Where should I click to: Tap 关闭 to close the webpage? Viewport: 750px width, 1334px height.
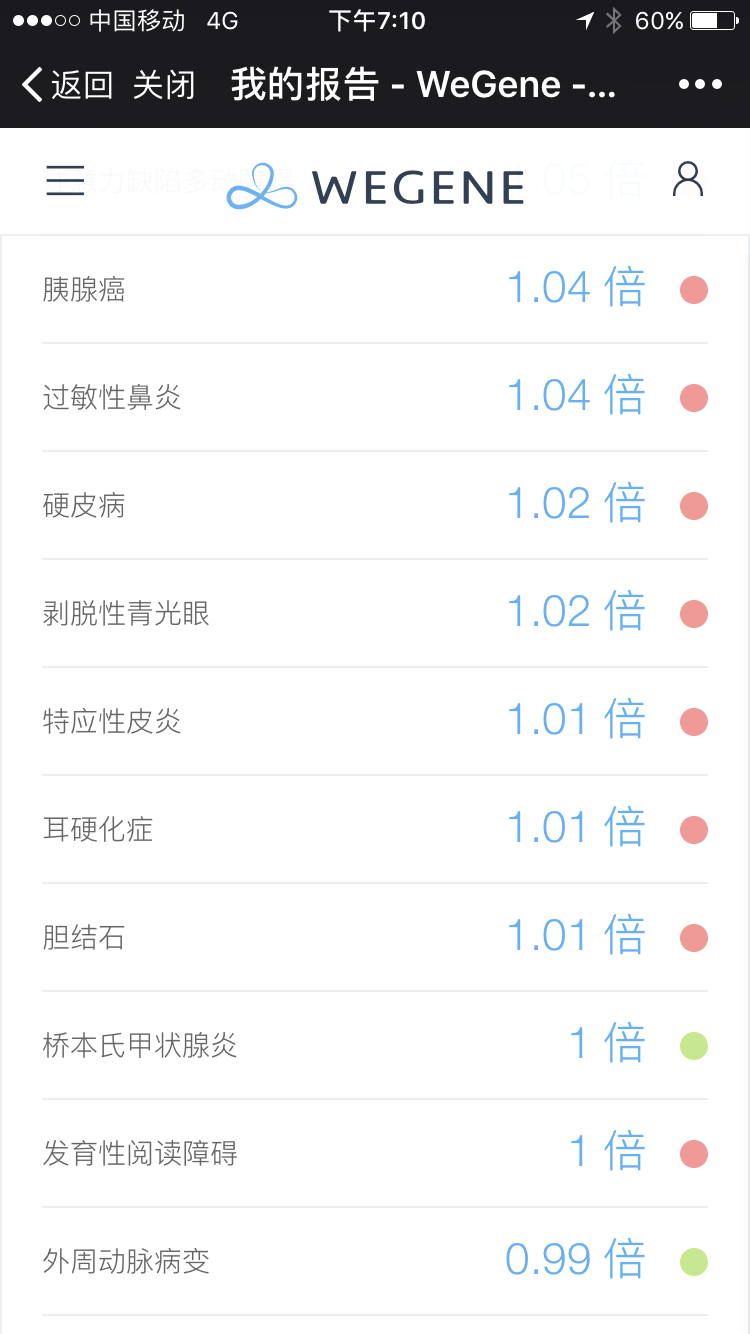(x=163, y=85)
